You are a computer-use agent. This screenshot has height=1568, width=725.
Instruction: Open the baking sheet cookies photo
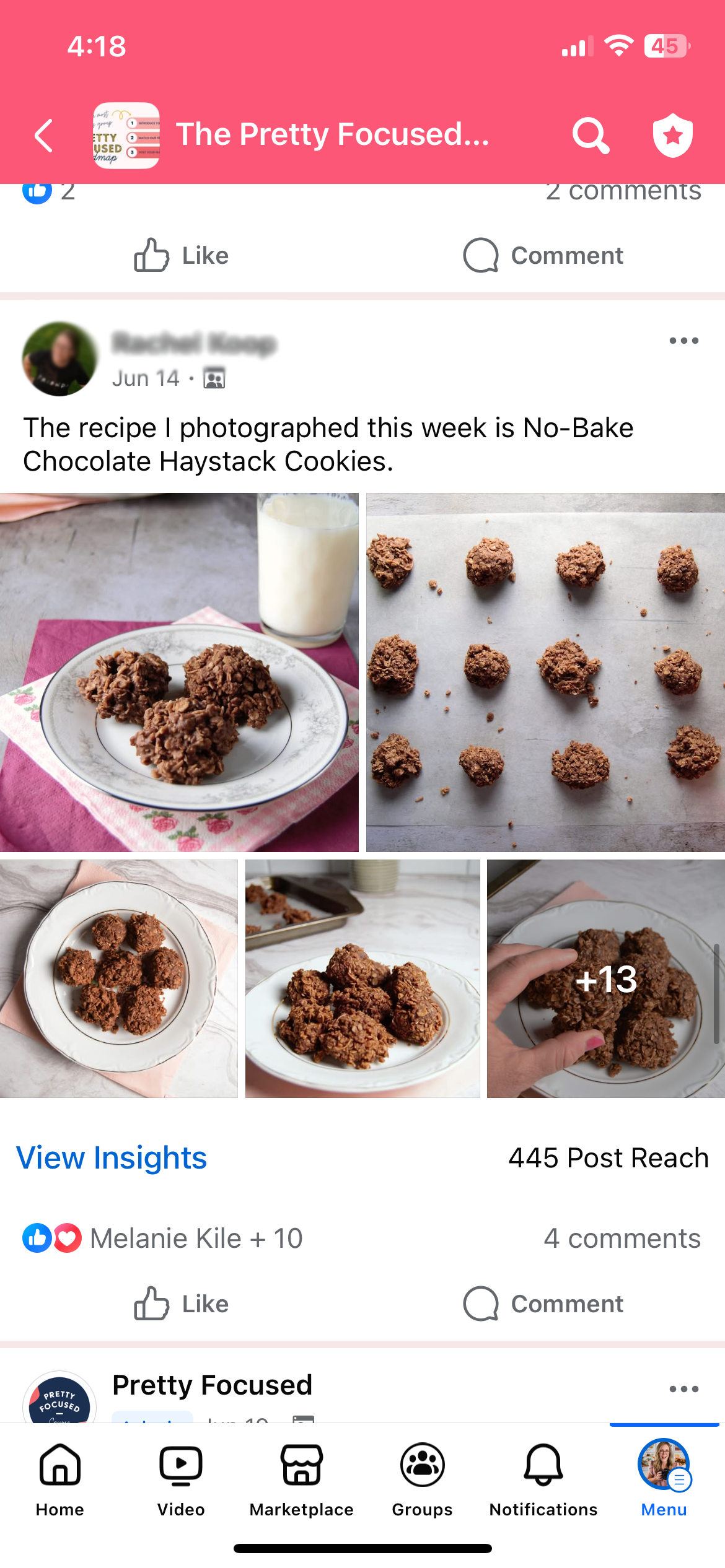[545, 672]
